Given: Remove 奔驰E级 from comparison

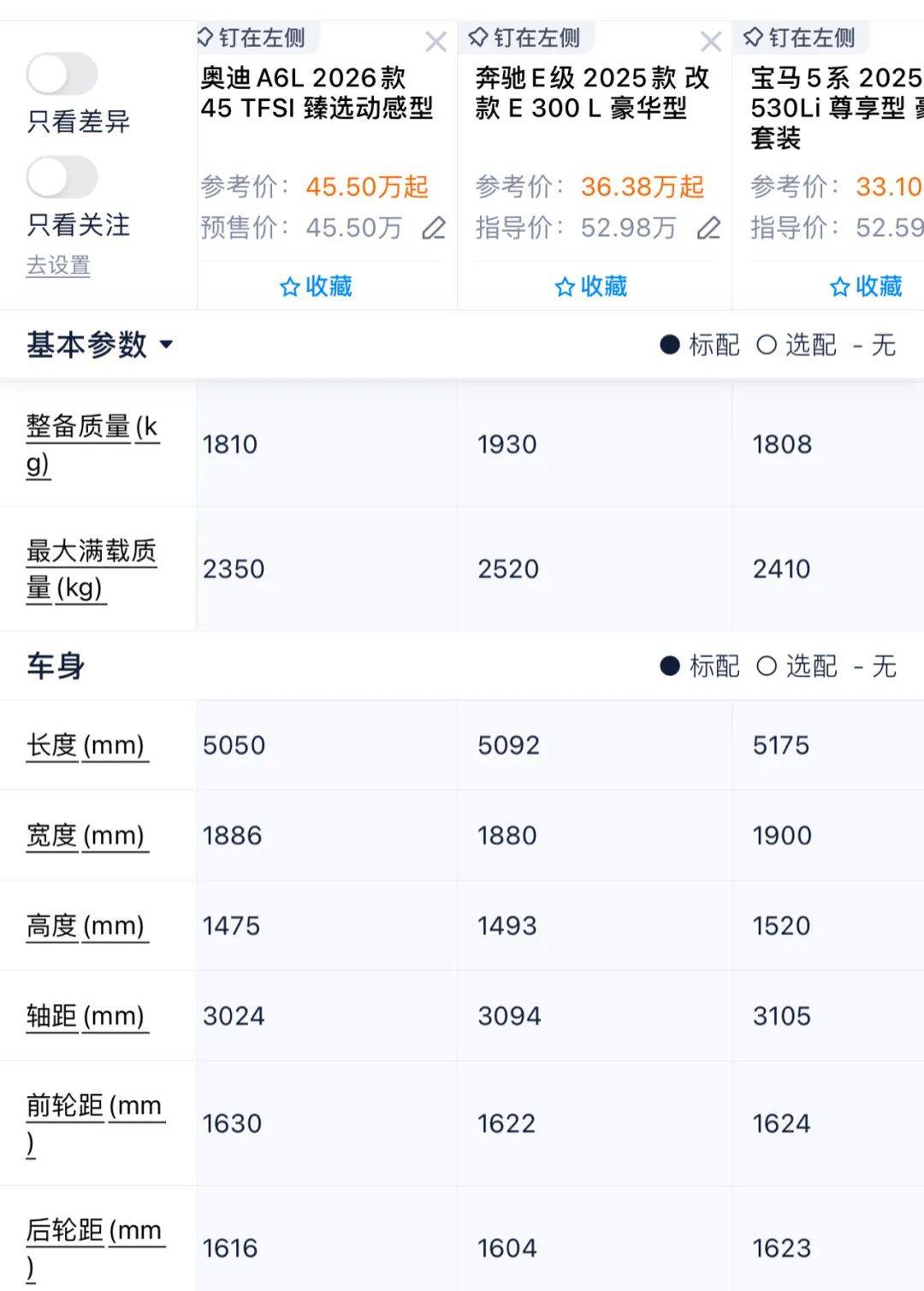Looking at the screenshot, I should [x=710, y=41].
